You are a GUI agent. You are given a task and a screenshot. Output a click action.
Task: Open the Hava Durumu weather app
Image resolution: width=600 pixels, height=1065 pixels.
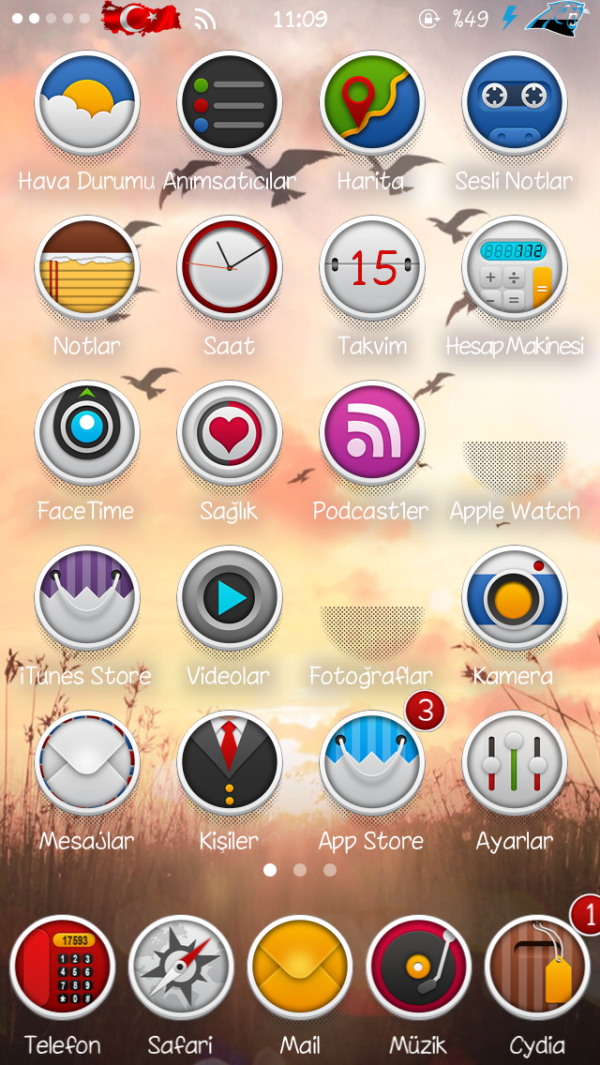pos(87,105)
